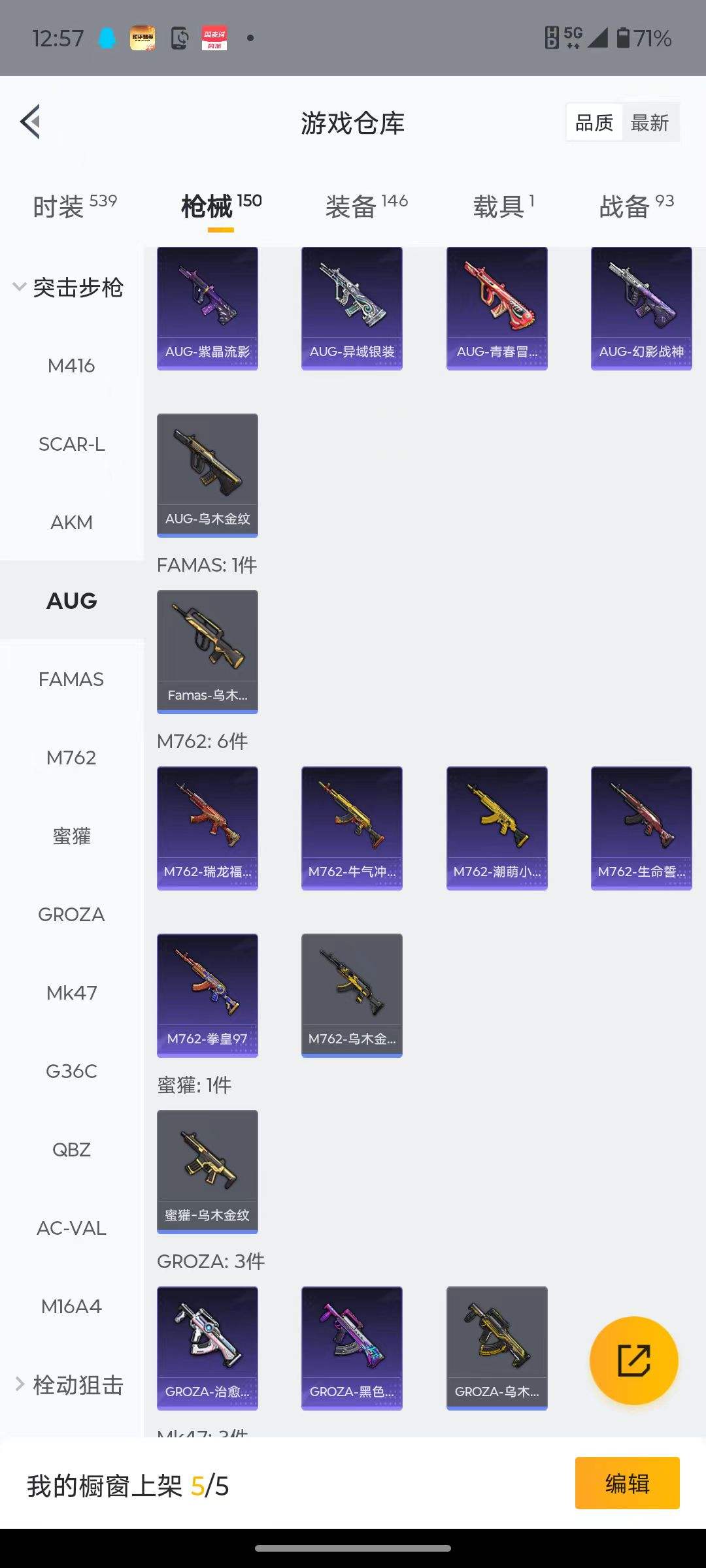
Task: Tap the yellow floating share button
Action: (633, 1360)
